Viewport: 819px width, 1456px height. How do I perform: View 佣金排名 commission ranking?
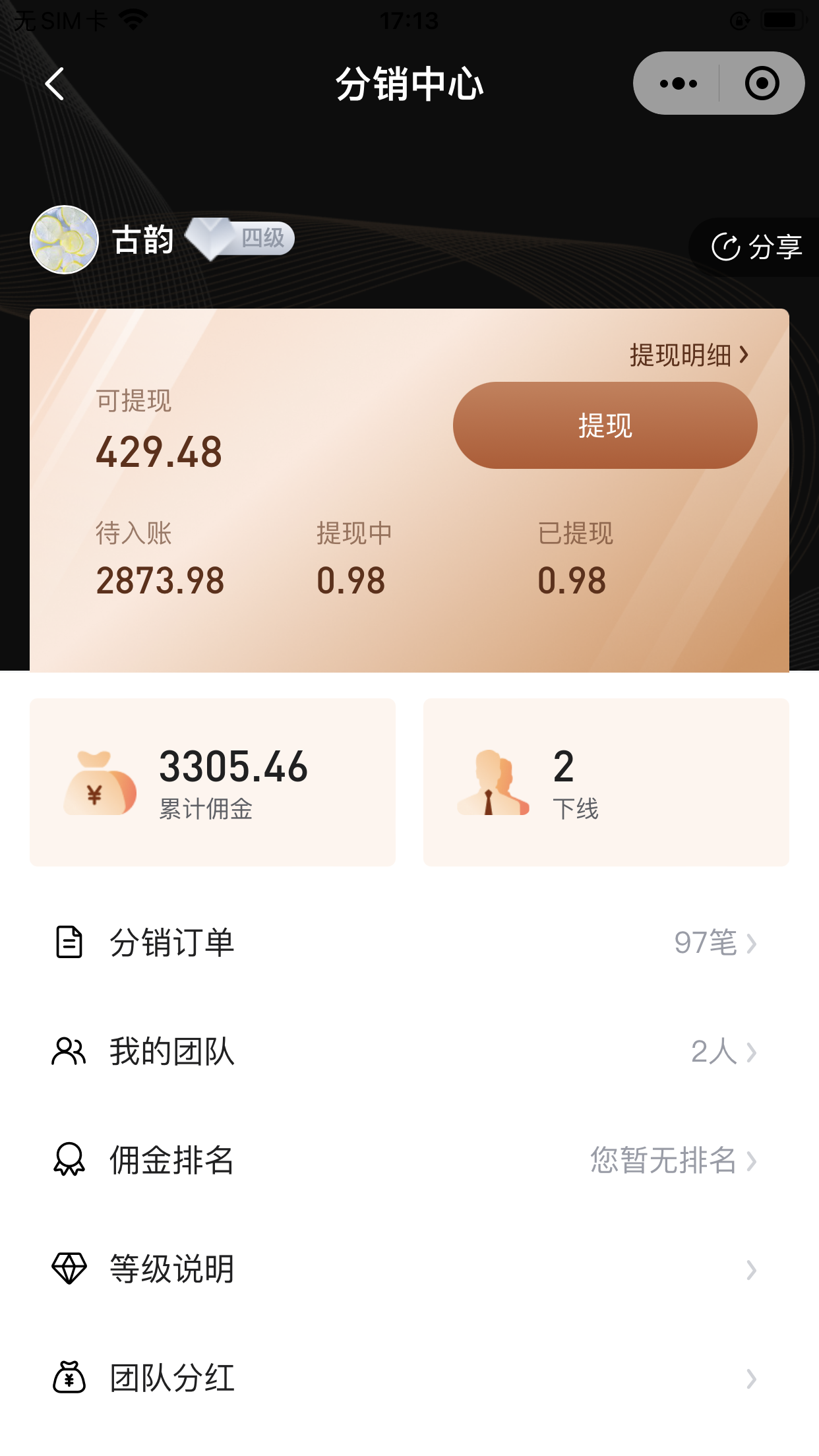[409, 1160]
